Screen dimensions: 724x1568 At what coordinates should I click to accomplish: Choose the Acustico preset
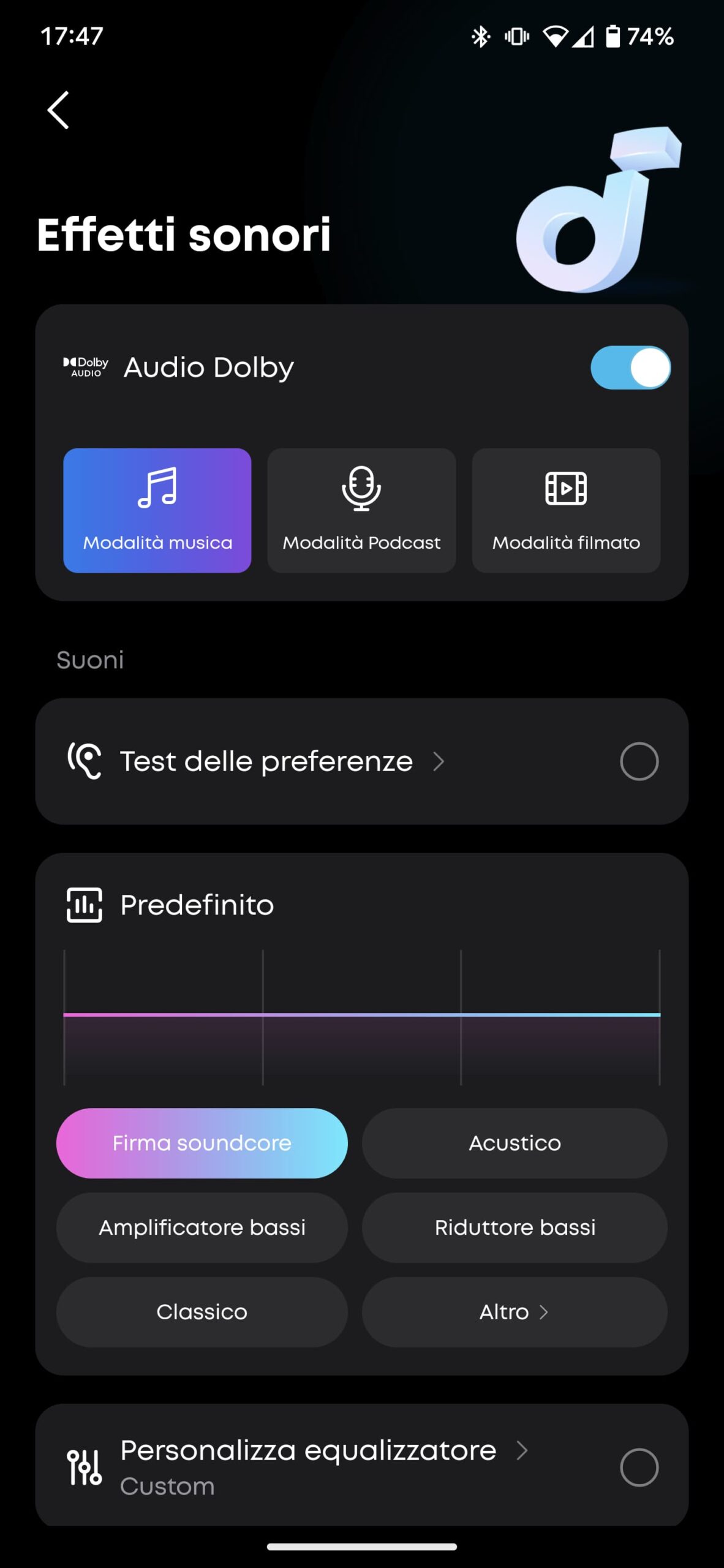pyautogui.click(x=515, y=1143)
